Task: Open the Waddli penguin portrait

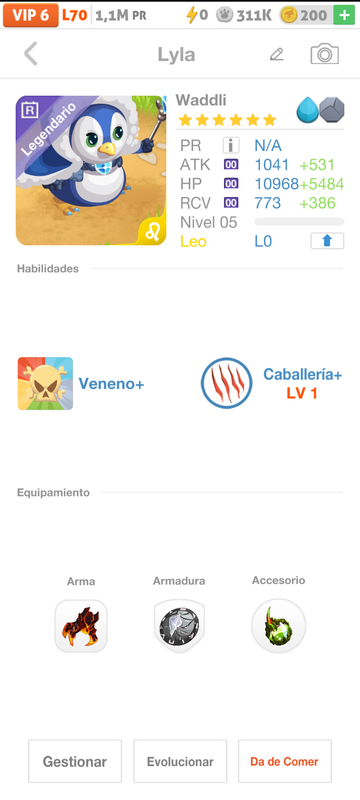Action: [x=91, y=170]
